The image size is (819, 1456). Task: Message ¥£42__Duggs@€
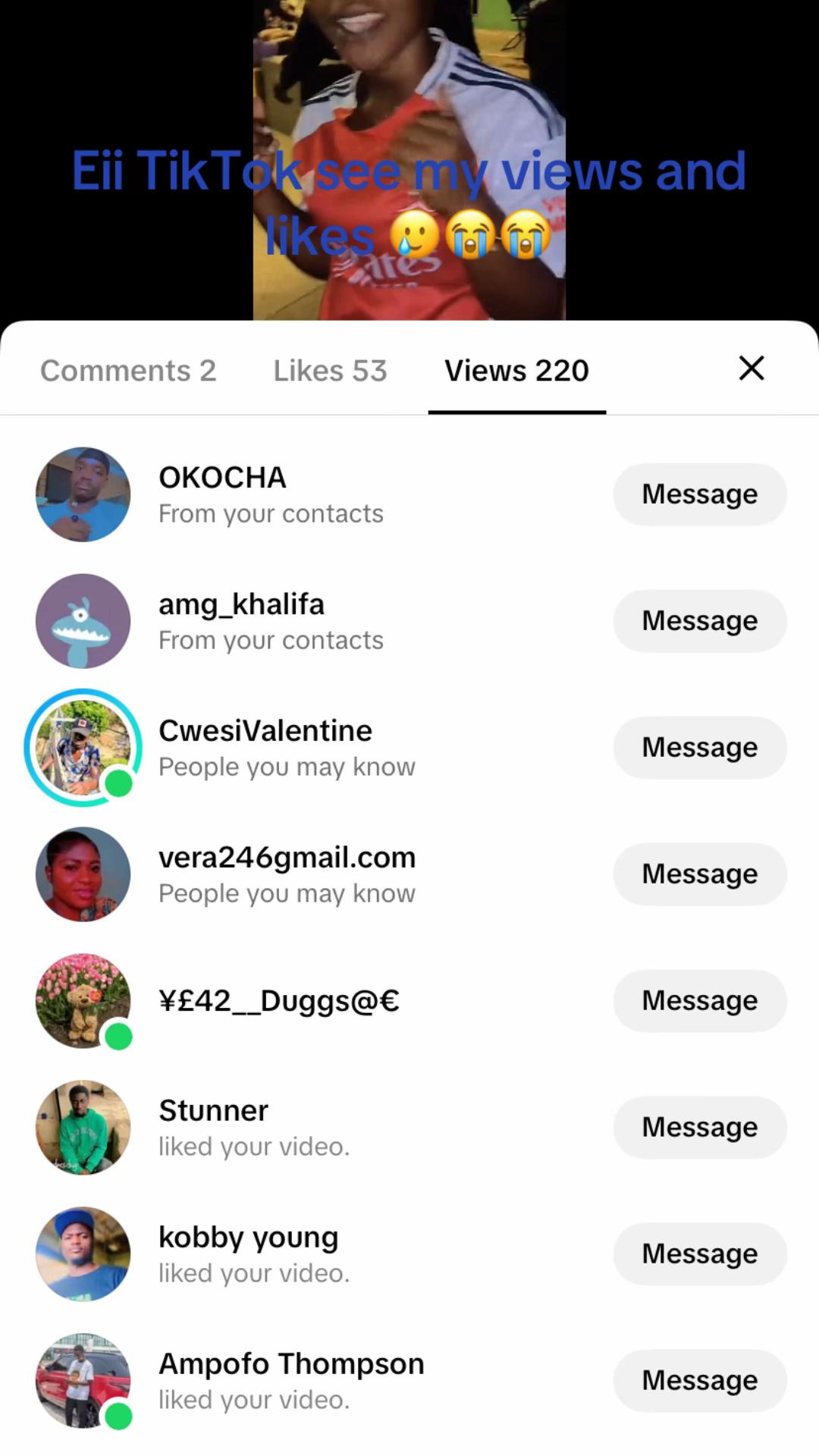coord(700,1001)
